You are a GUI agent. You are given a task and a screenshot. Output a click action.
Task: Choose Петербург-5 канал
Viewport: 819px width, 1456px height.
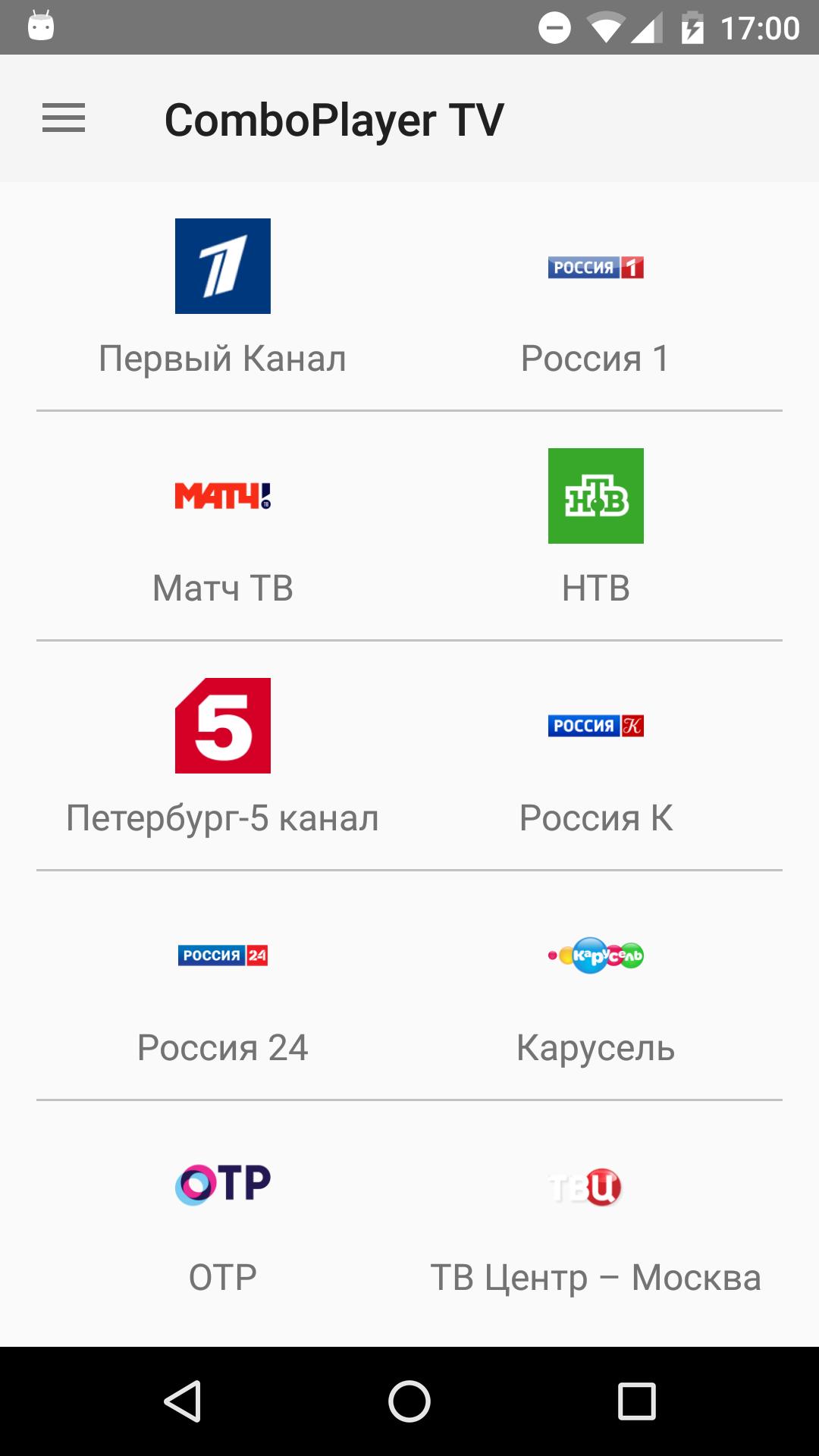223,756
